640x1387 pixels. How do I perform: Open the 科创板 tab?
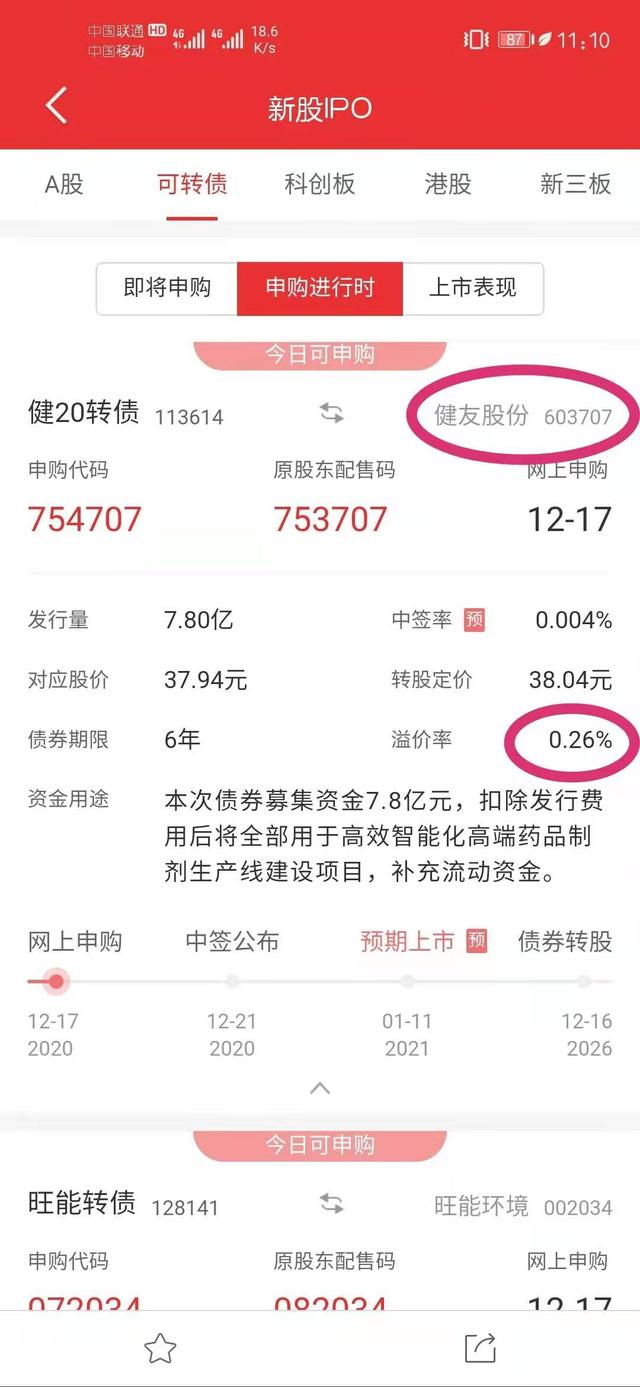click(x=320, y=184)
